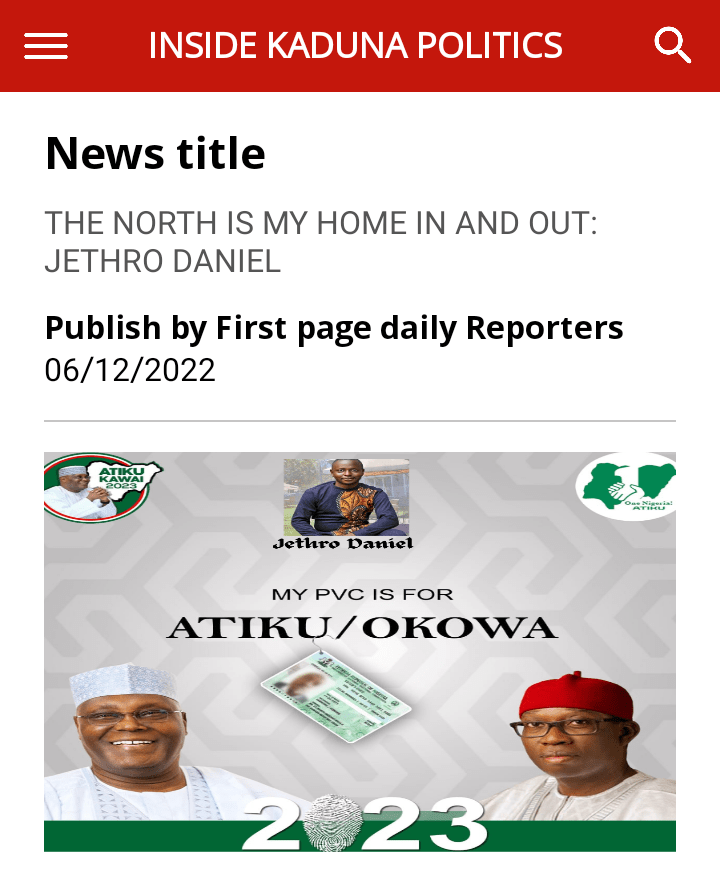Open the search icon
Viewport: 720px width, 882px height.
[x=672, y=46]
